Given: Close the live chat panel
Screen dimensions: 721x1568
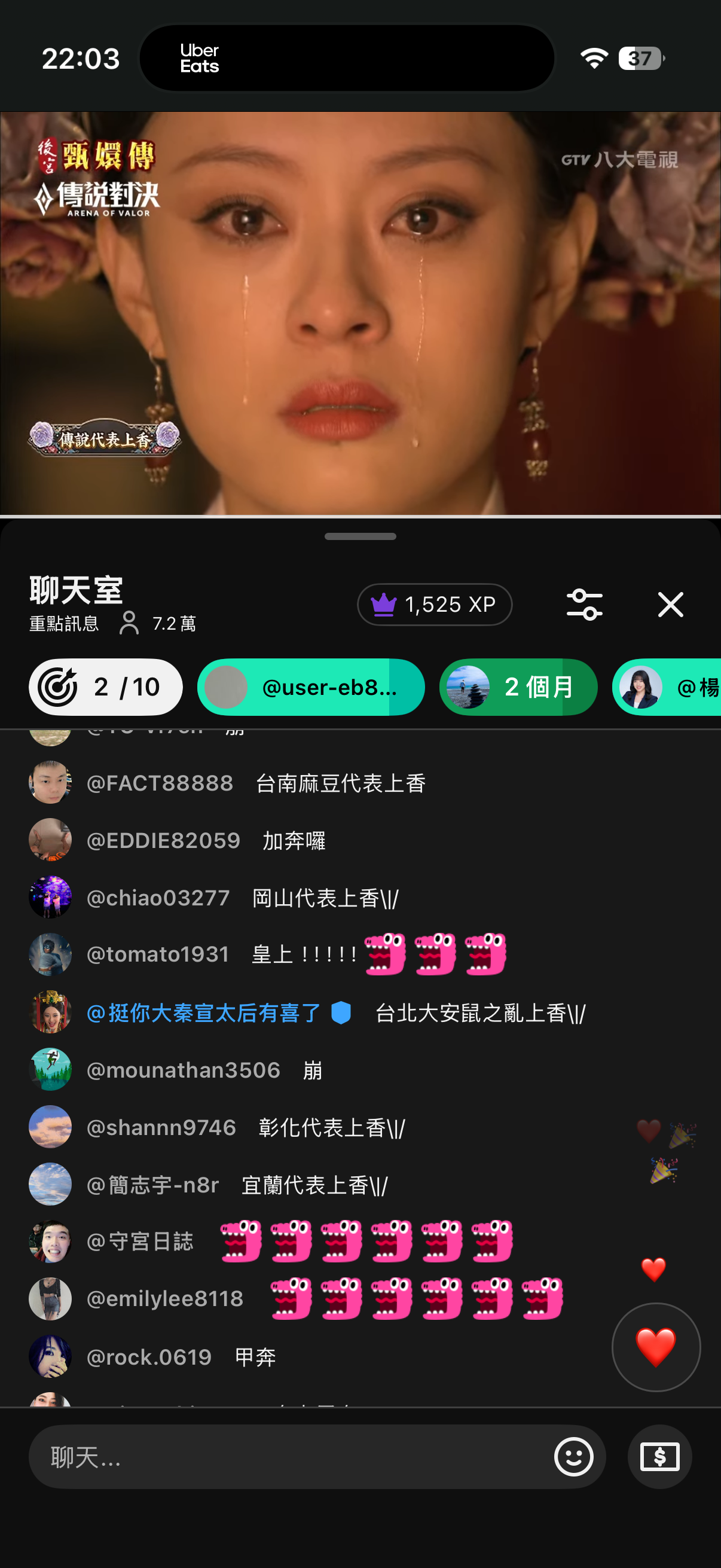Looking at the screenshot, I should pos(670,605).
